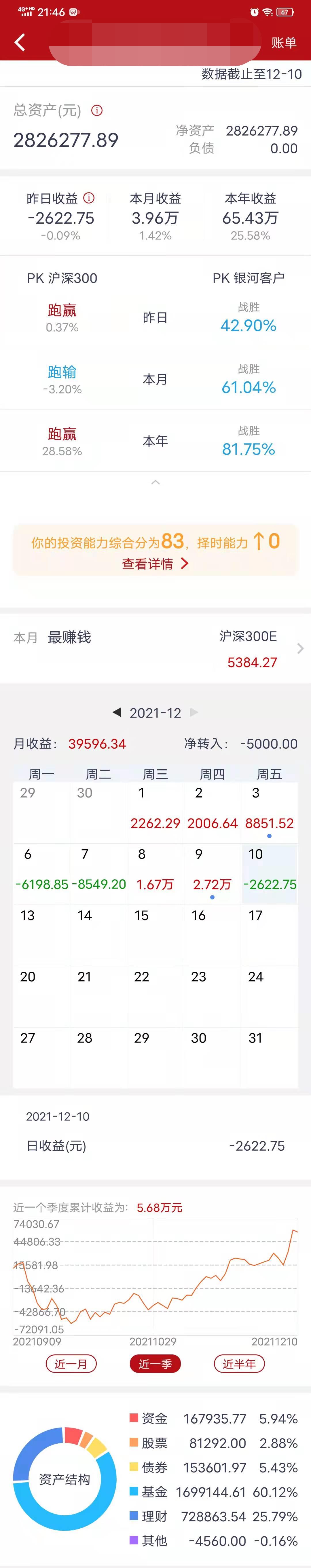Open 查看详情 for investment ability score
This screenshot has height=1568, width=311.
point(155,564)
